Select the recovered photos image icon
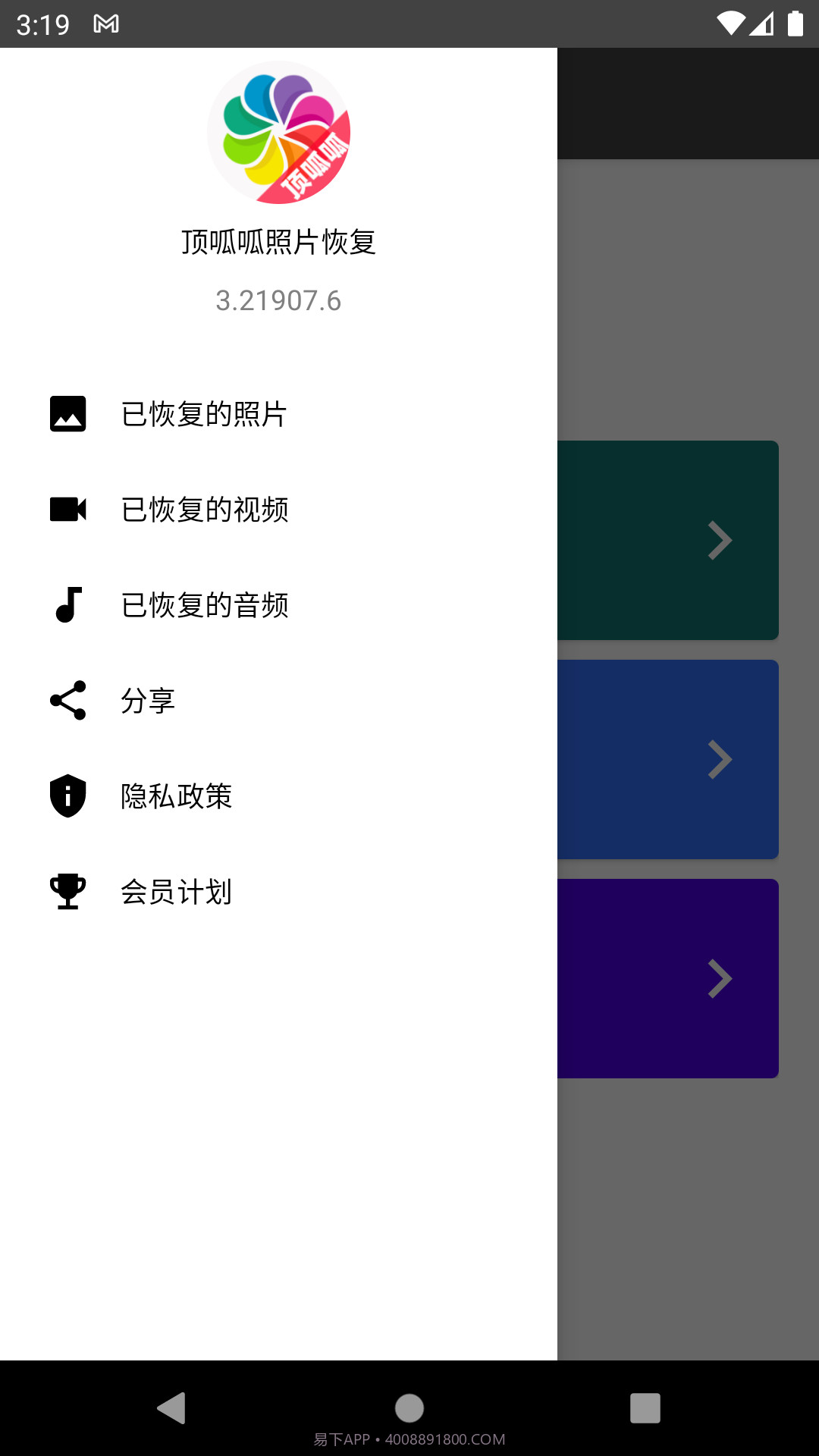Image resolution: width=819 pixels, height=1456 pixels. tap(67, 414)
